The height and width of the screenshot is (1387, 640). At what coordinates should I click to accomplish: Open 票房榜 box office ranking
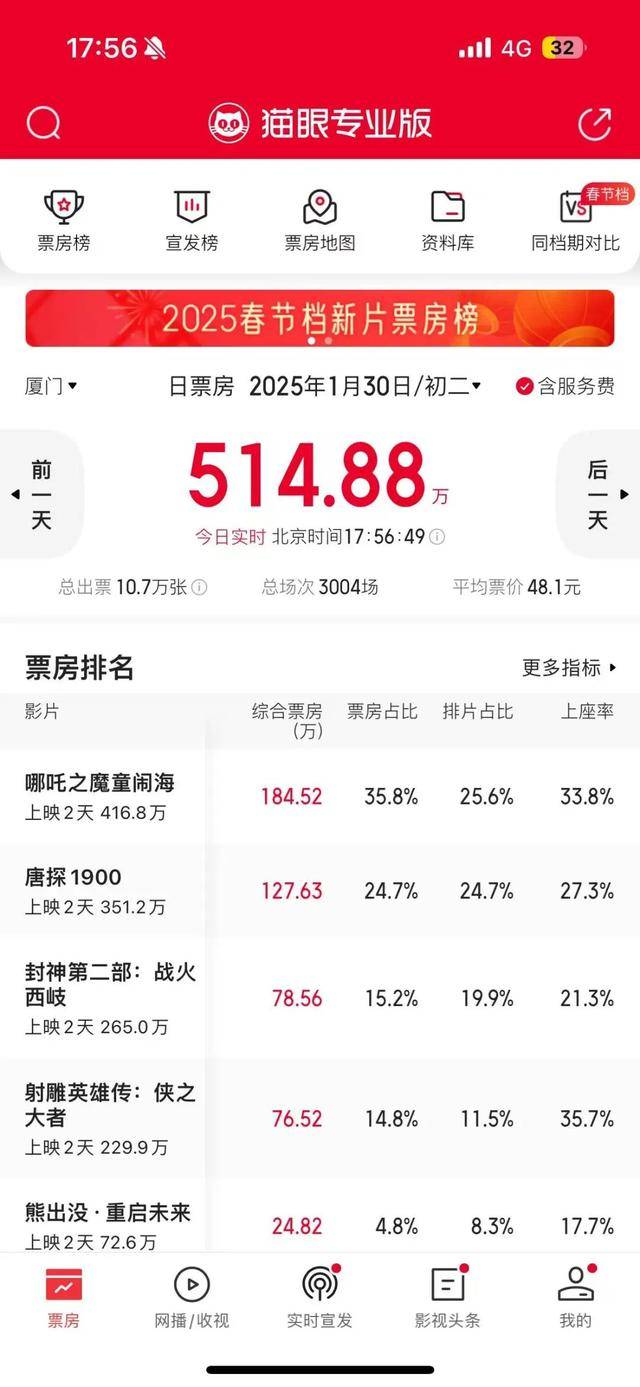[x=64, y=221]
